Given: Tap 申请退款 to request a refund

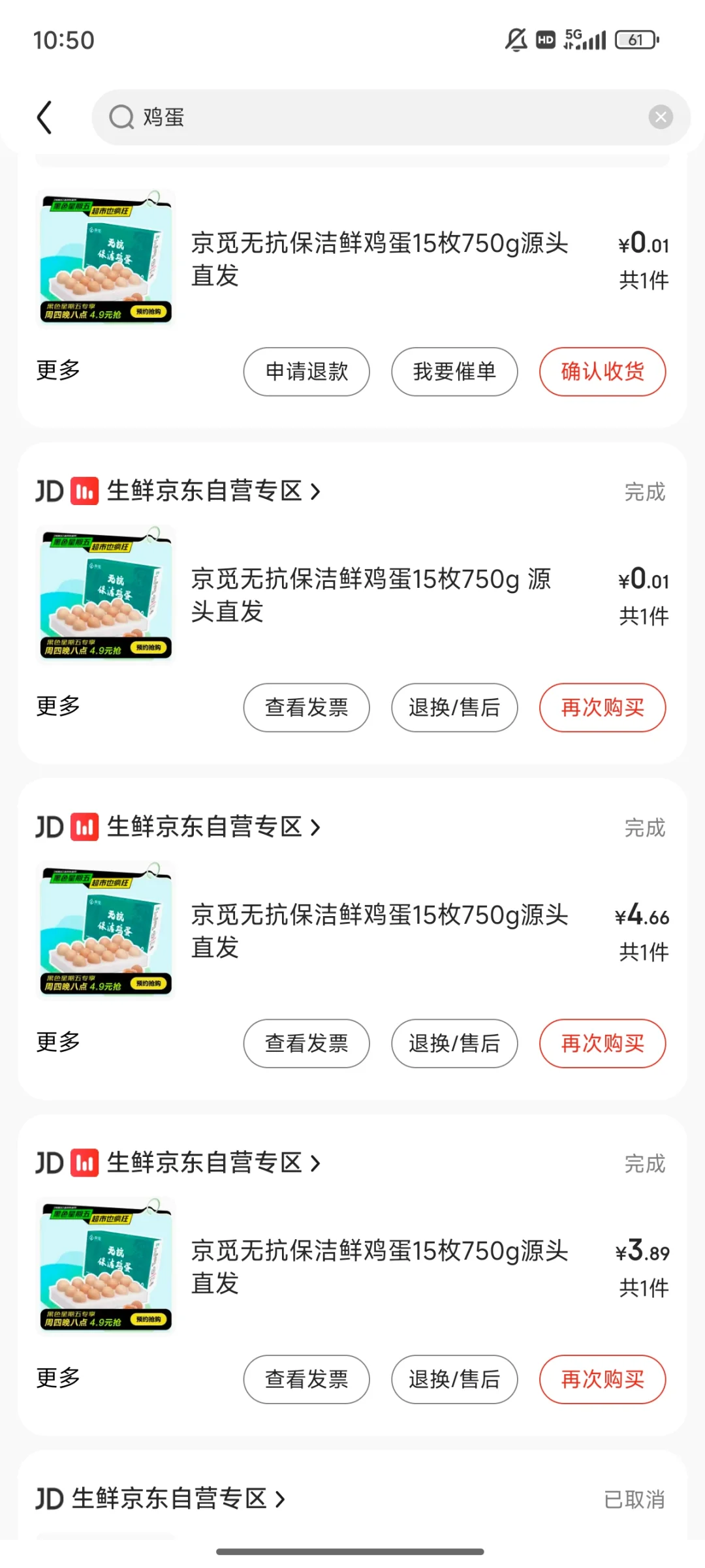Looking at the screenshot, I should click(307, 372).
